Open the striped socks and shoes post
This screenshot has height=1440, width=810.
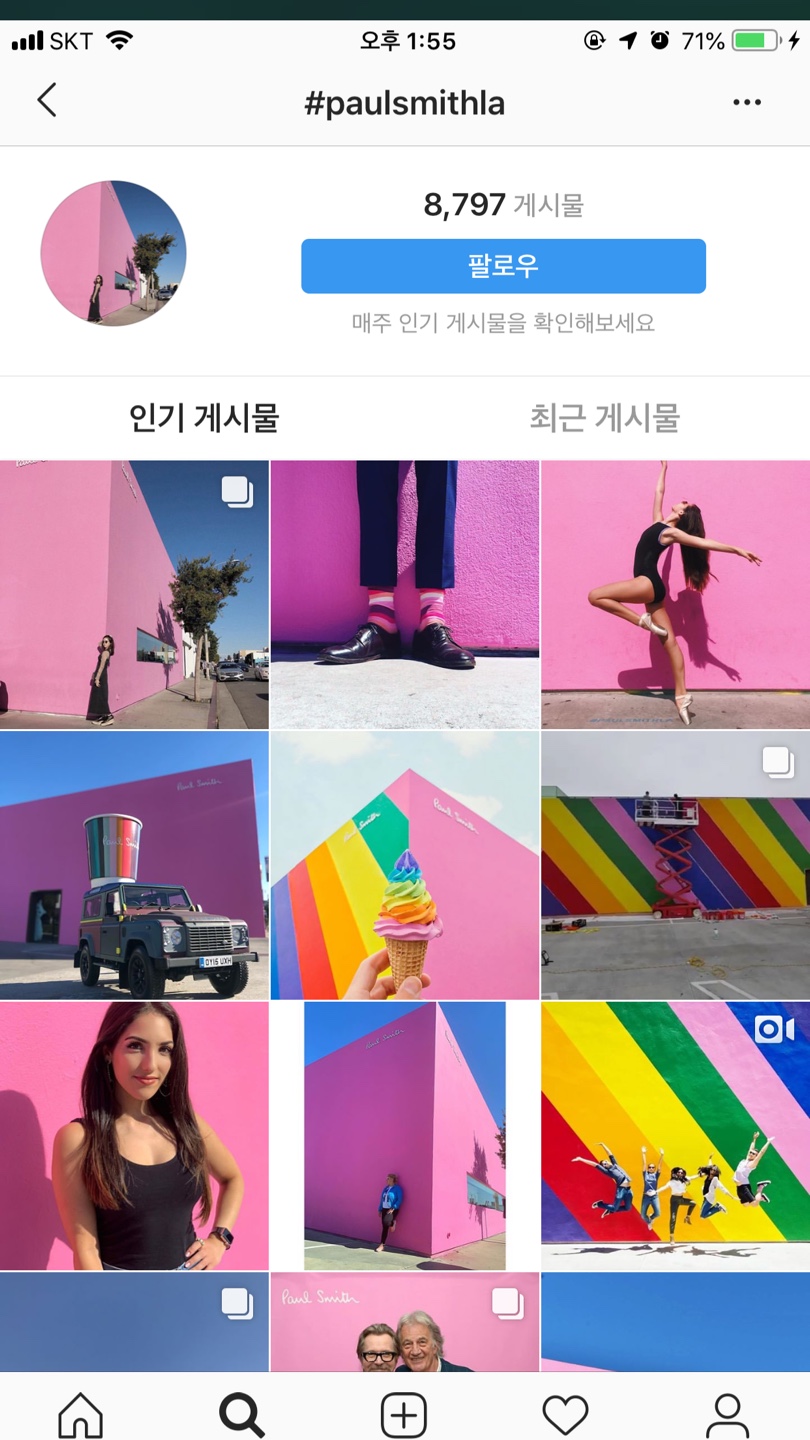(404, 594)
